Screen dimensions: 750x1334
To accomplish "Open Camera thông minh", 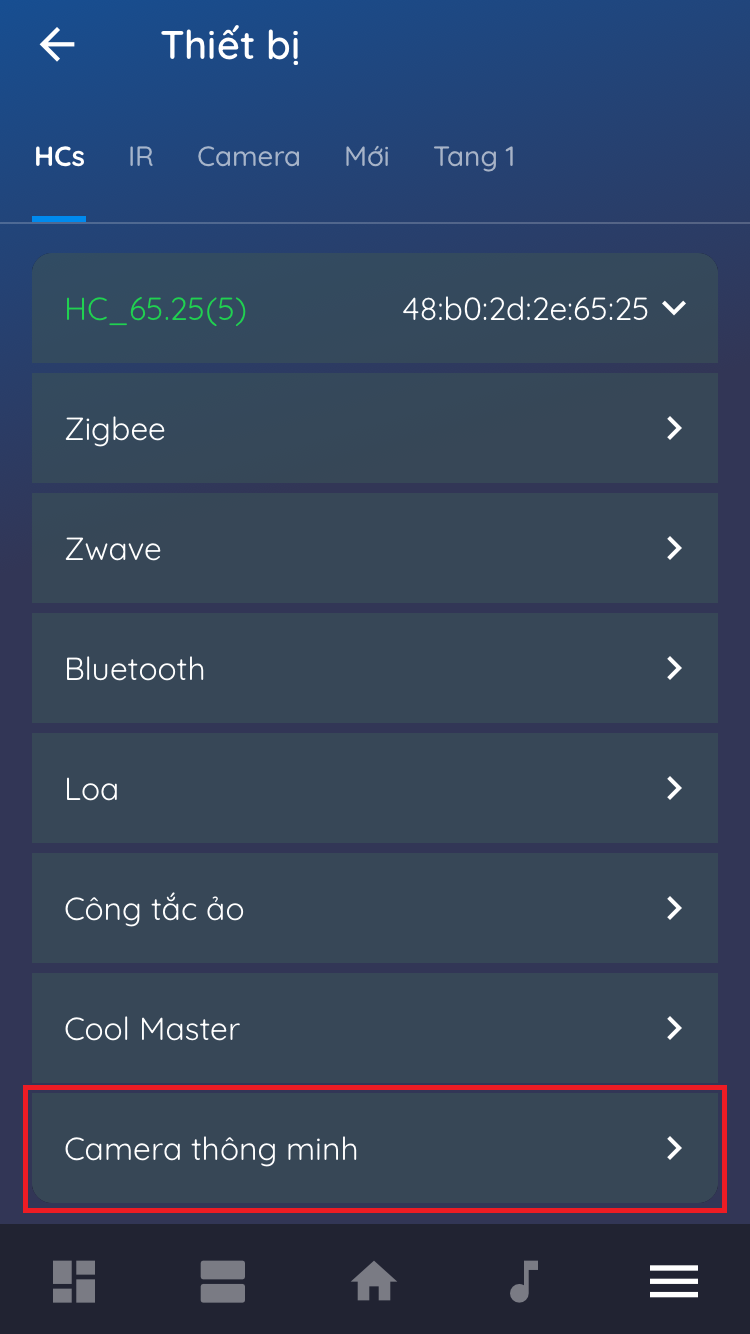I will click(x=374, y=1149).
